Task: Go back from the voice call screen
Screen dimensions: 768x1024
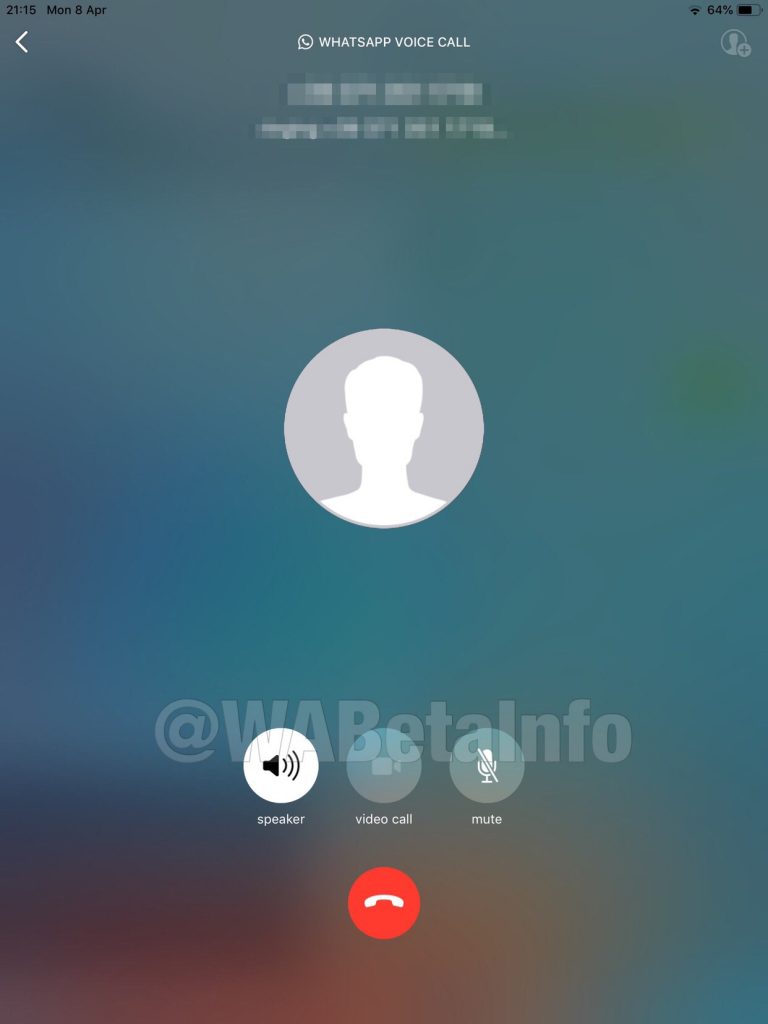Action: [x=22, y=42]
